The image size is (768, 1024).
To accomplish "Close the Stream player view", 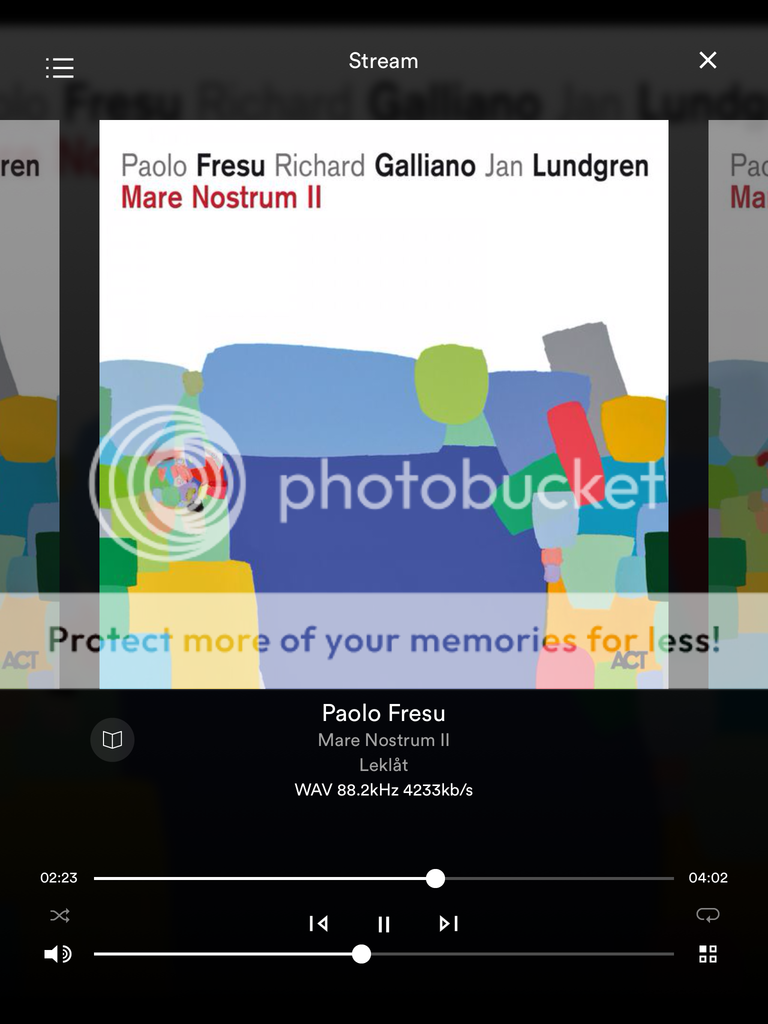I will pyautogui.click(x=708, y=61).
